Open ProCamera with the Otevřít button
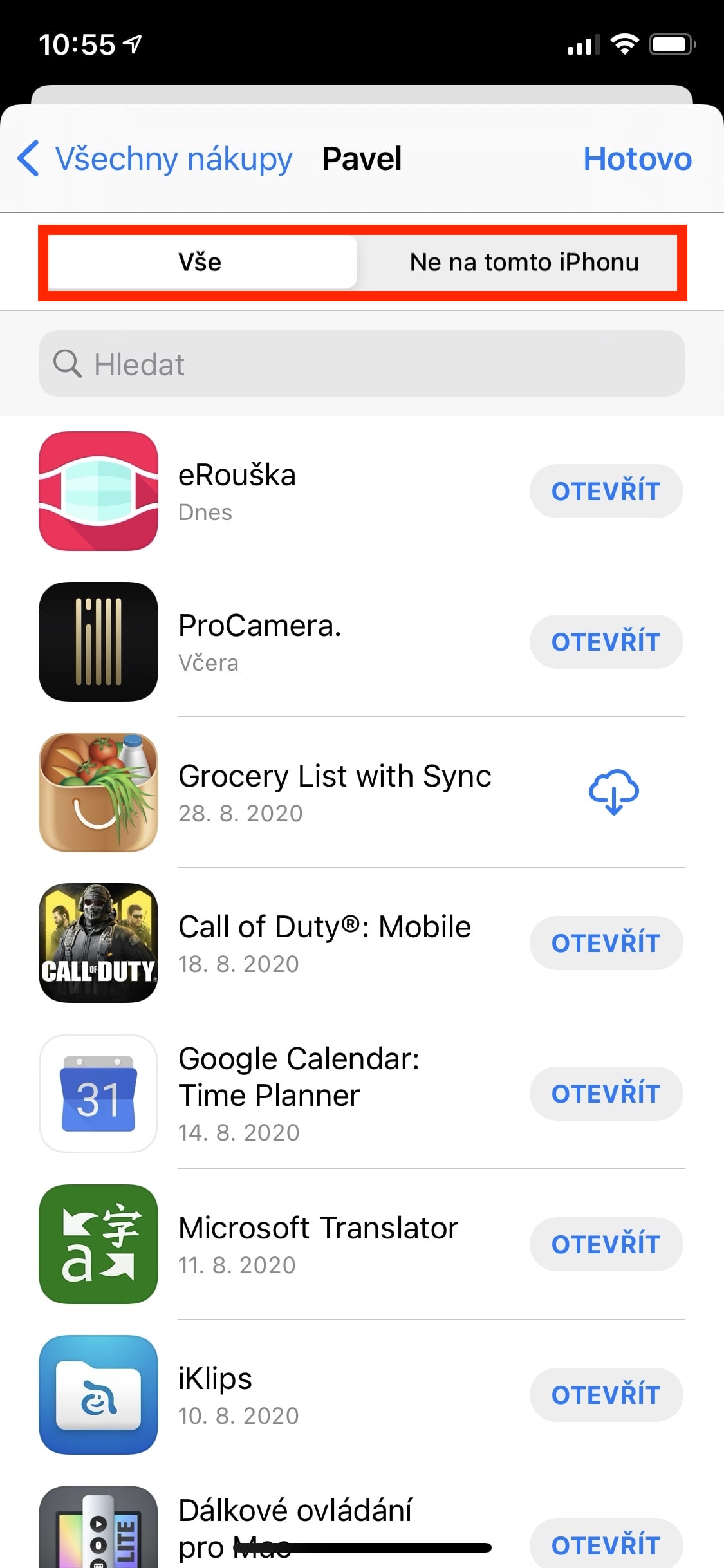Viewport: 724px width, 1568px height. [606, 642]
